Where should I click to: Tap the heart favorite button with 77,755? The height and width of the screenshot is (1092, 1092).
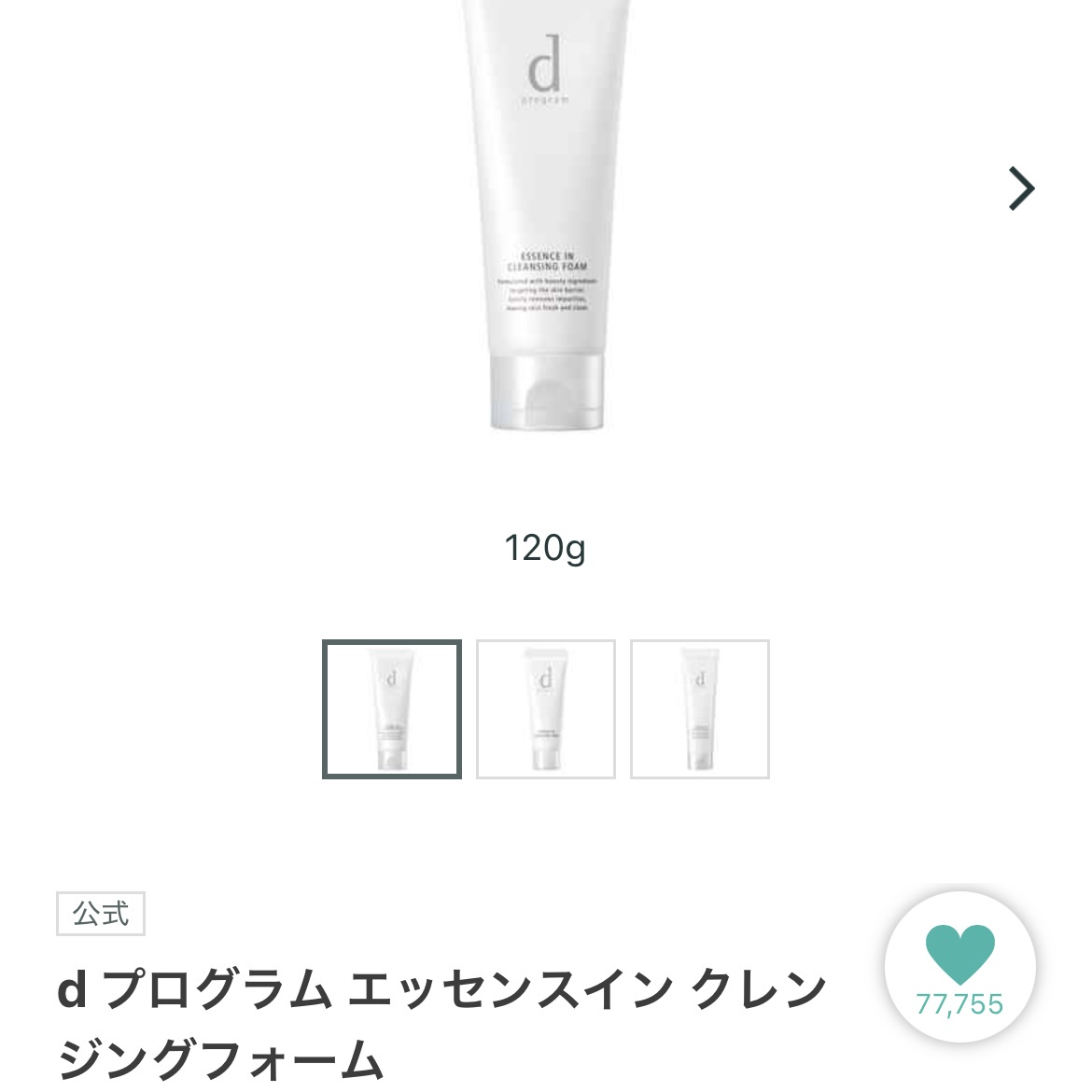(x=959, y=967)
